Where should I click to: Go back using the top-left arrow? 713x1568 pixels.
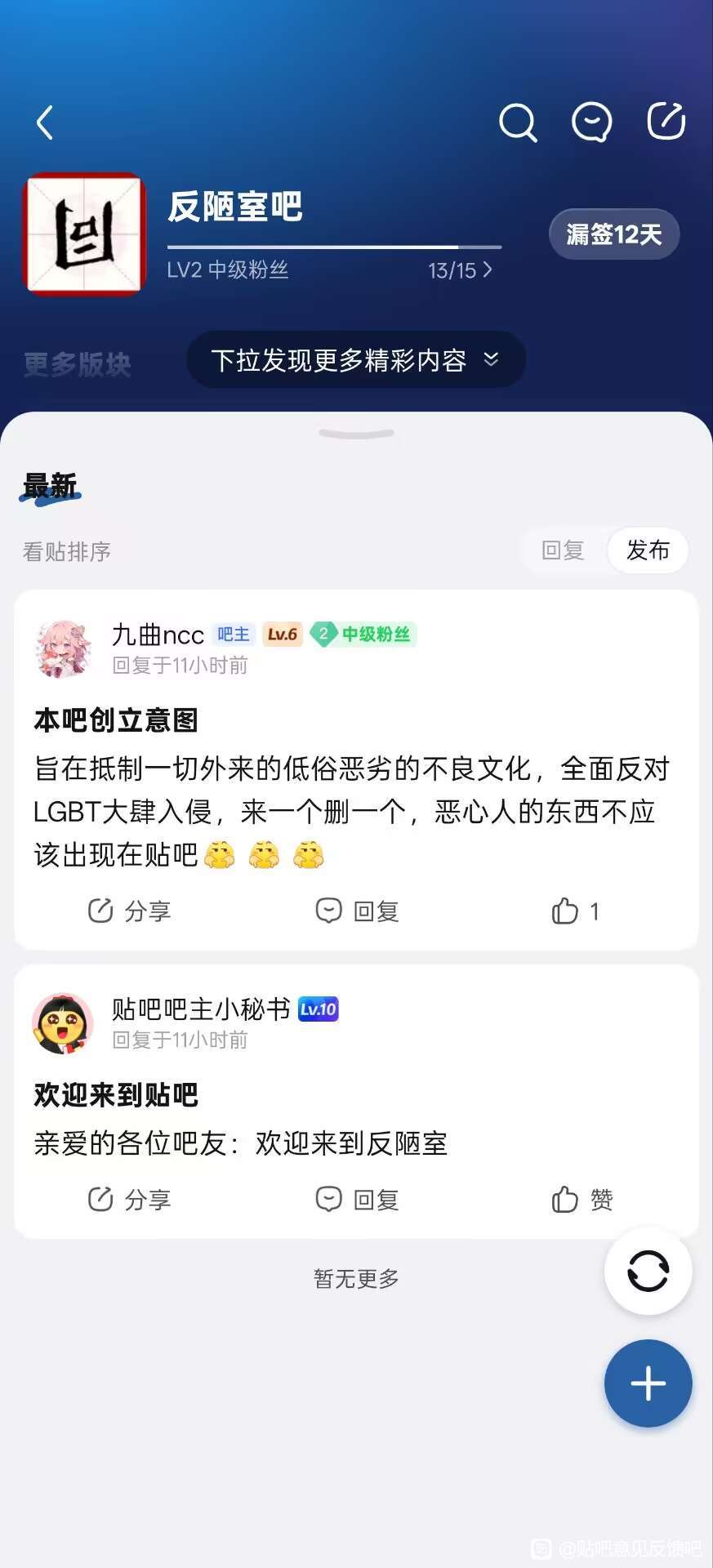click(45, 122)
